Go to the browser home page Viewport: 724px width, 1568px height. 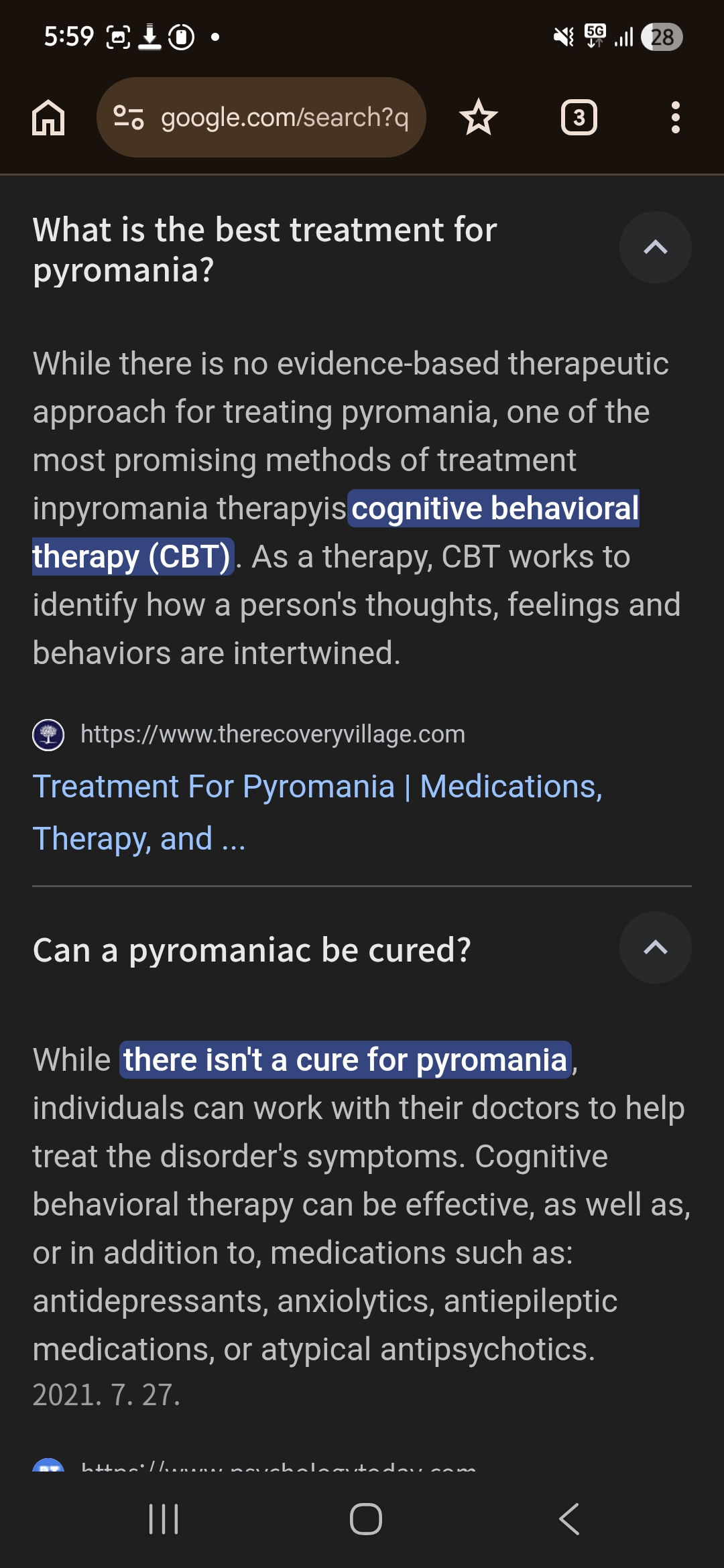tap(48, 118)
